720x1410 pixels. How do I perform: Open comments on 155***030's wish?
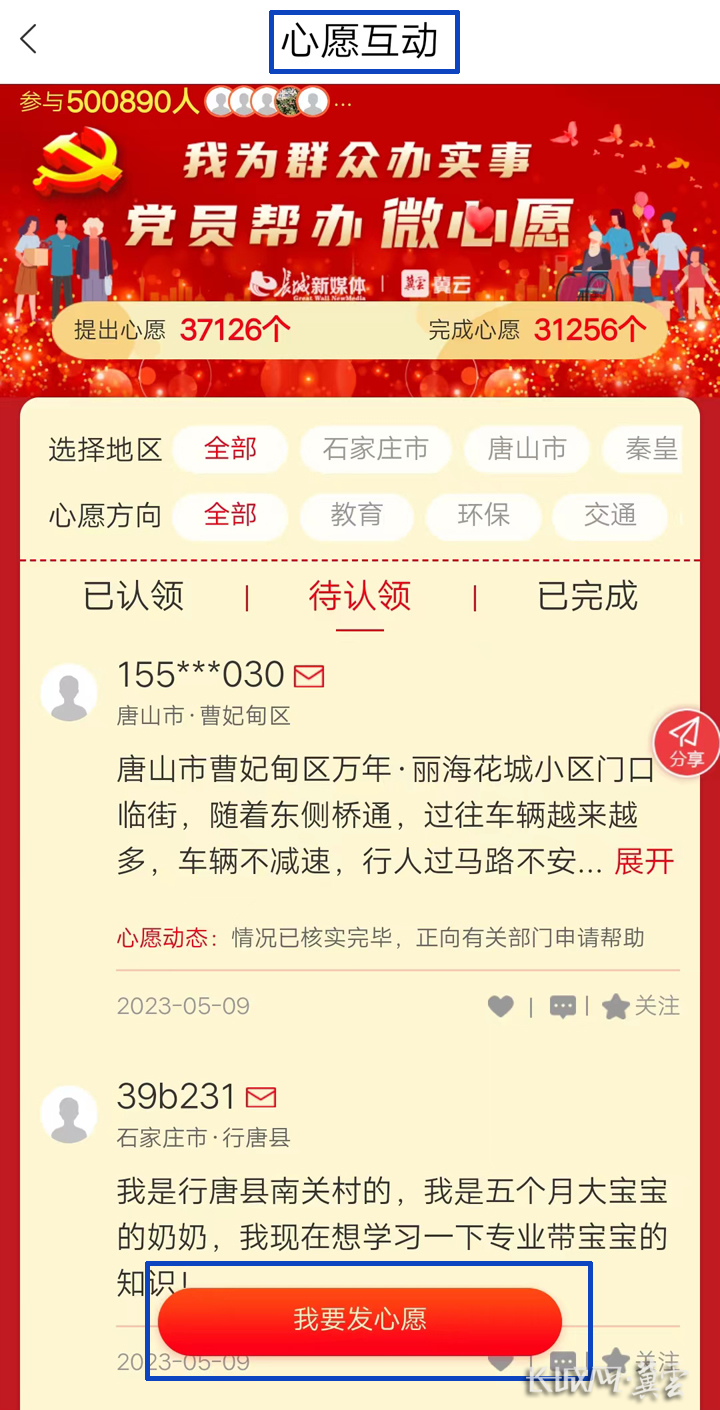pyautogui.click(x=563, y=1007)
